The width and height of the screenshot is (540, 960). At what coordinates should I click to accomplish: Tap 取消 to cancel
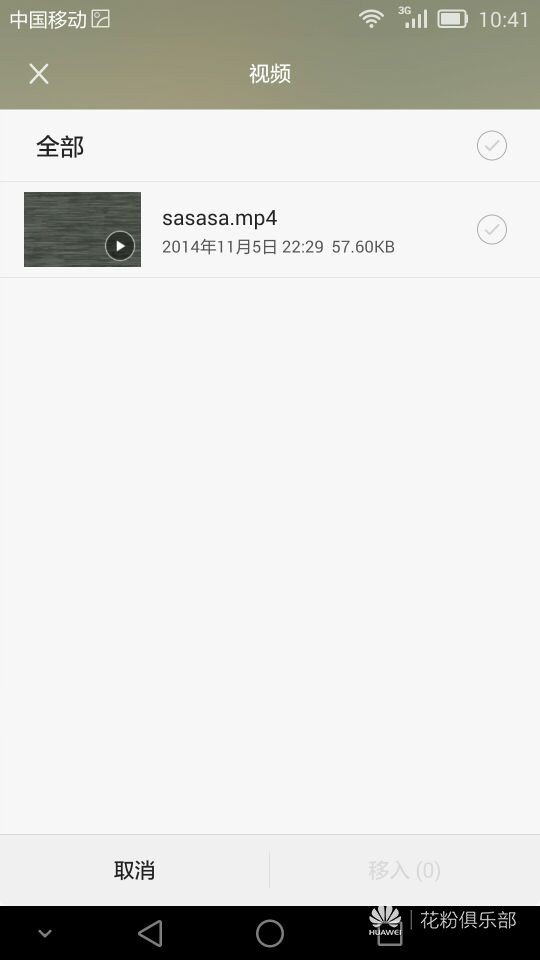click(x=135, y=870)
